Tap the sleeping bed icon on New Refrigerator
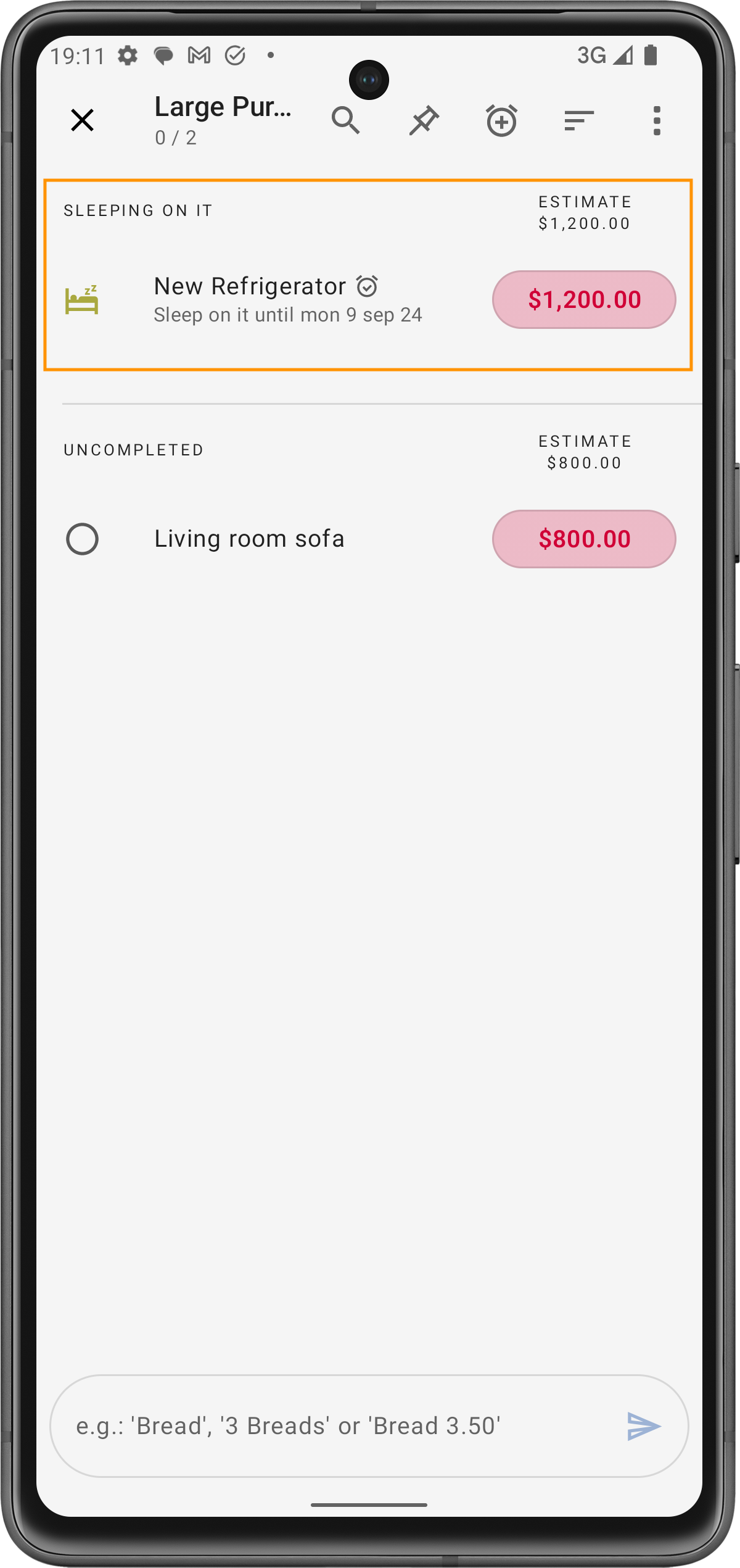The width and height of the screenshot is (740, 1568). coord(82,300)
